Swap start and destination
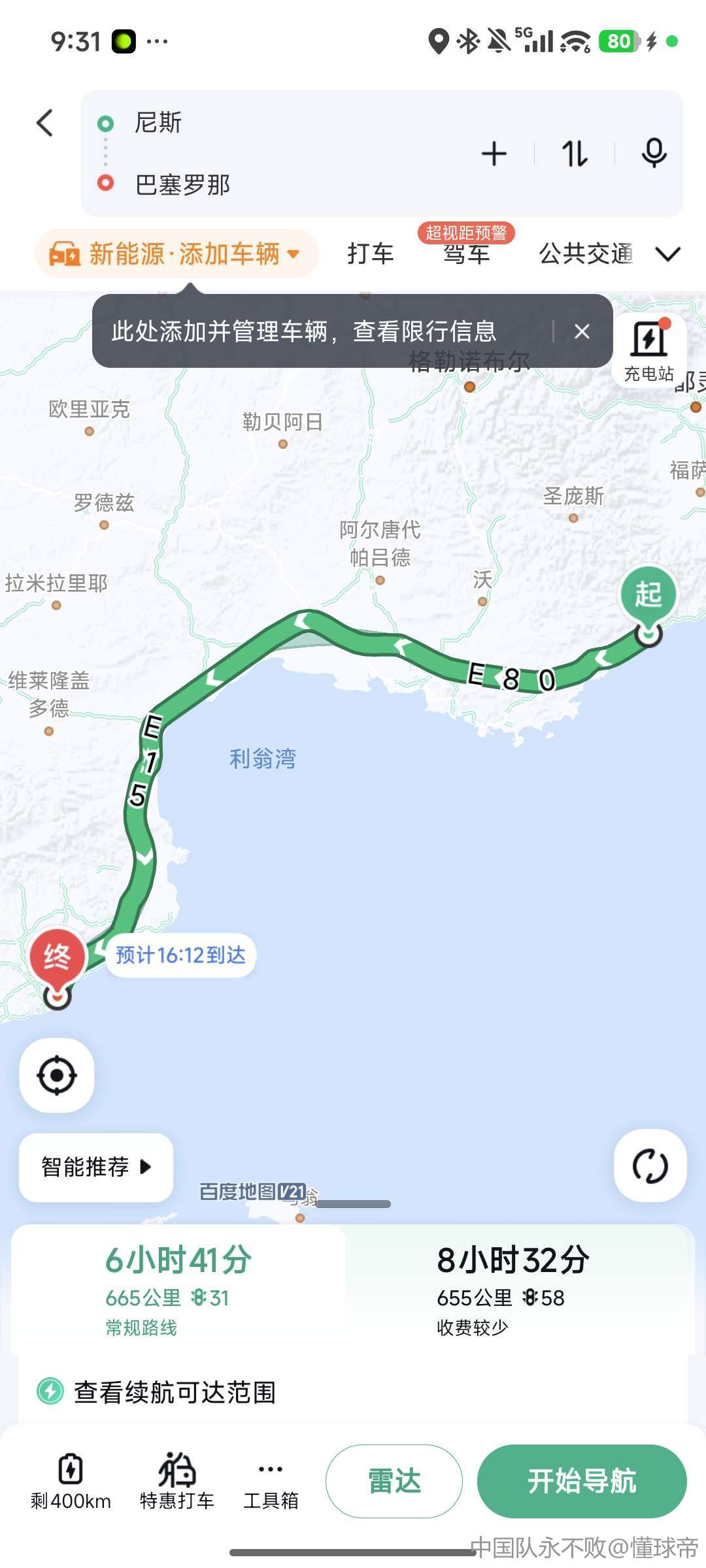 pos(575,154)
